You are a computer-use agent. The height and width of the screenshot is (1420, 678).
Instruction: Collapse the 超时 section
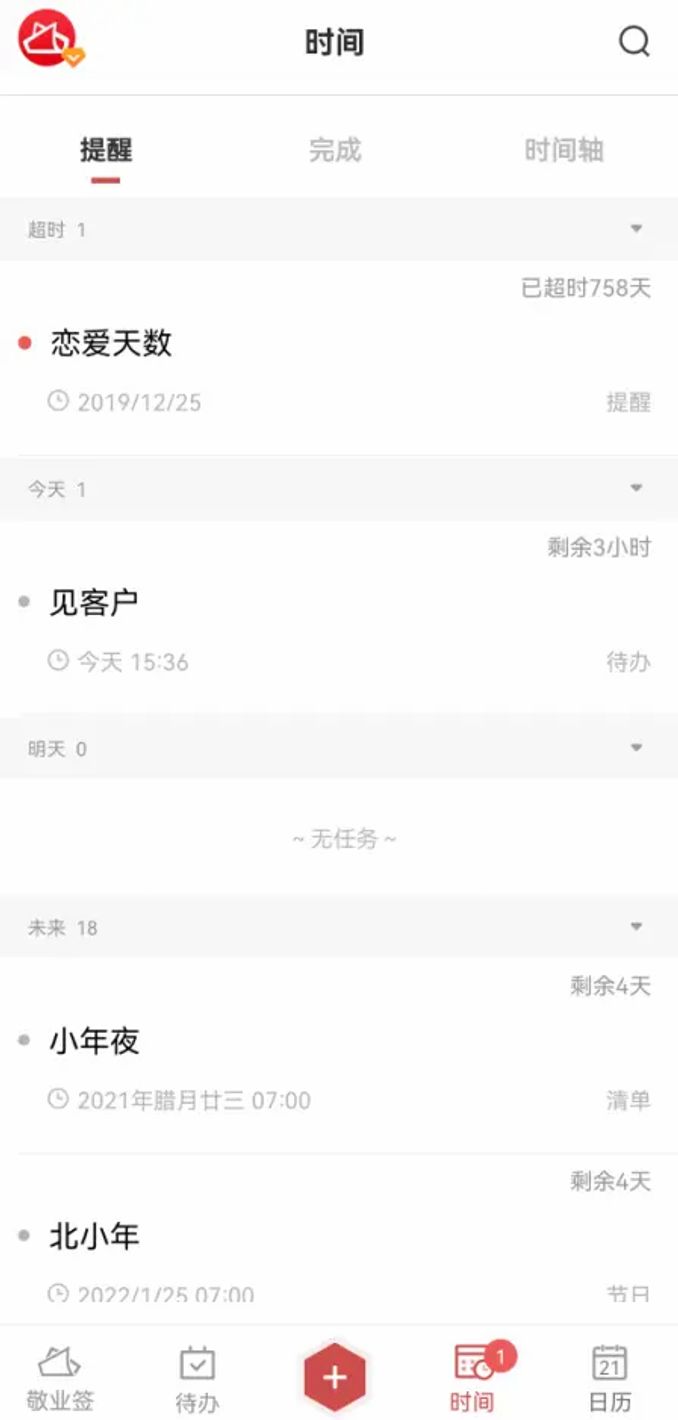coord(636,229)
